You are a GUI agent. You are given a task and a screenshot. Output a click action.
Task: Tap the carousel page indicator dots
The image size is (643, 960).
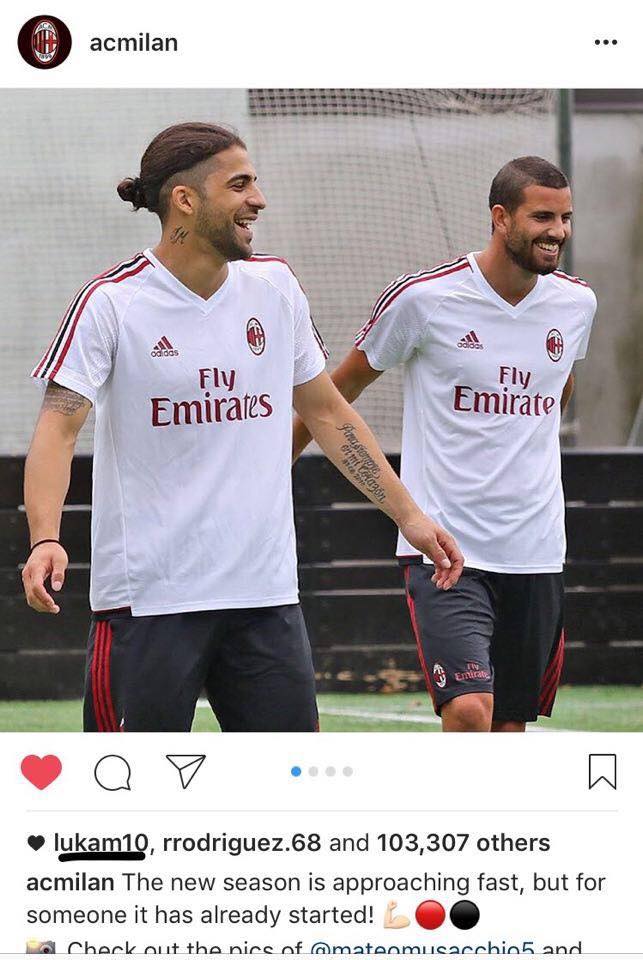coord(322,771)
